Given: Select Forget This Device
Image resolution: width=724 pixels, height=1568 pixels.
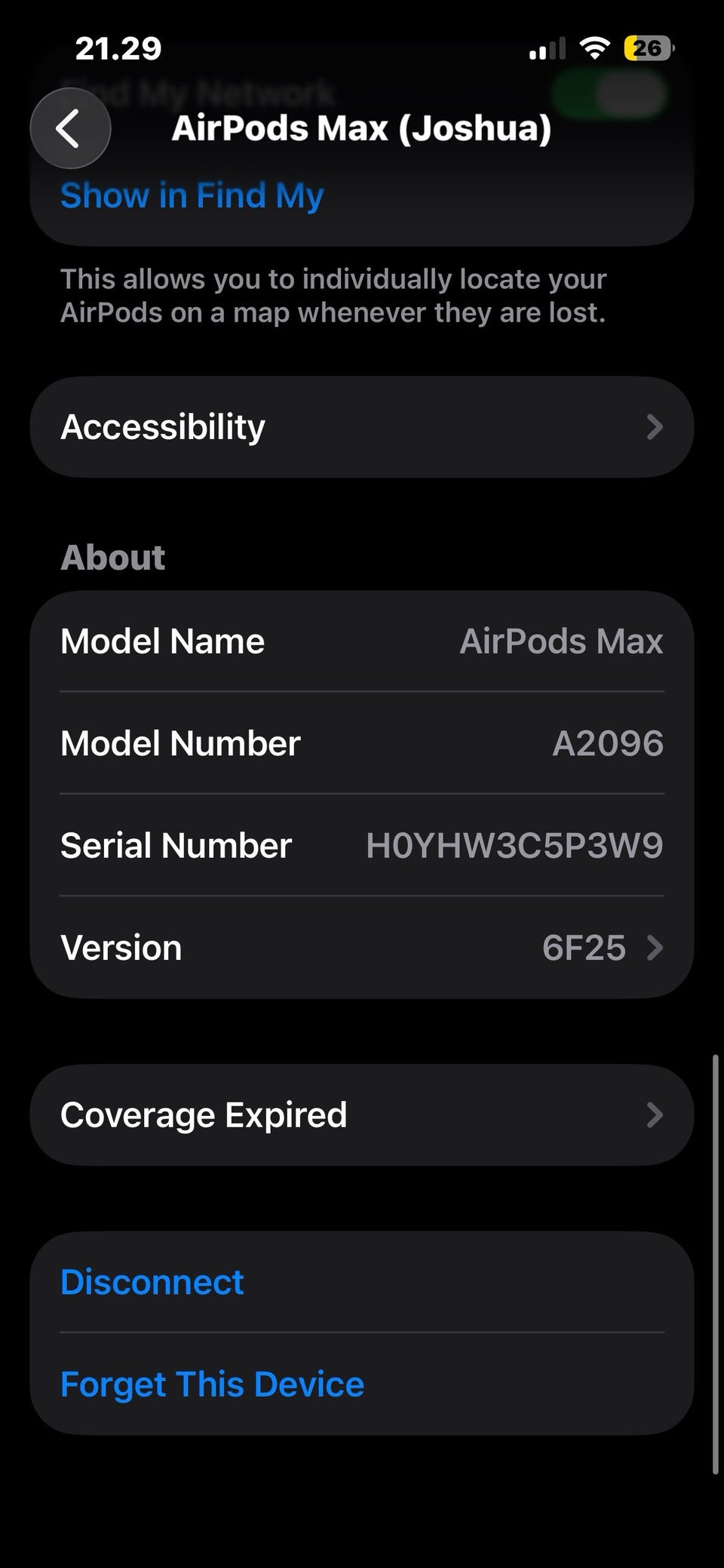Looking at the screenshot, I should pos(213,1385).
